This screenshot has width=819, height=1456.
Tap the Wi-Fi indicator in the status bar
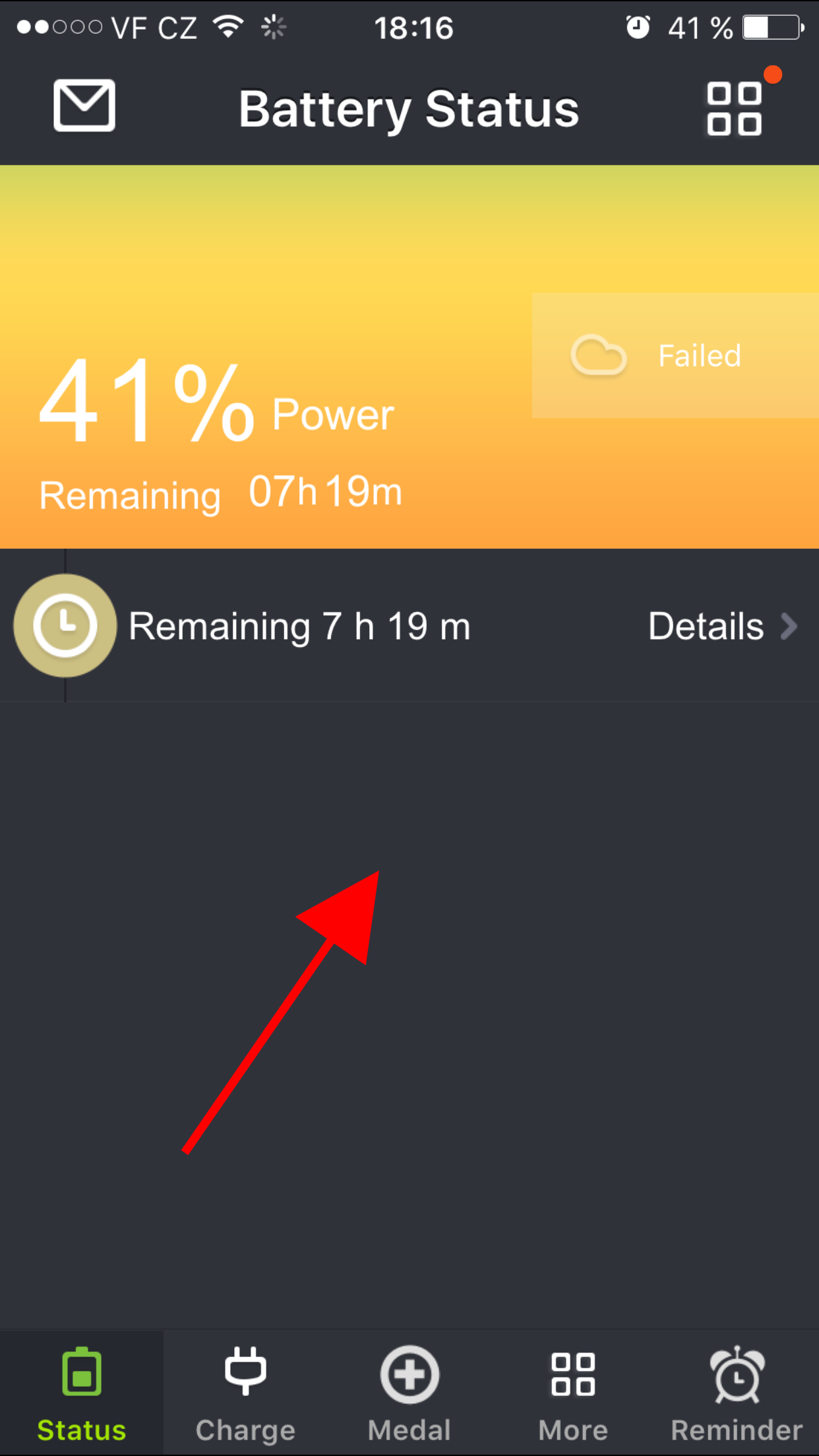pyautogui.click(x=228, y=26)
